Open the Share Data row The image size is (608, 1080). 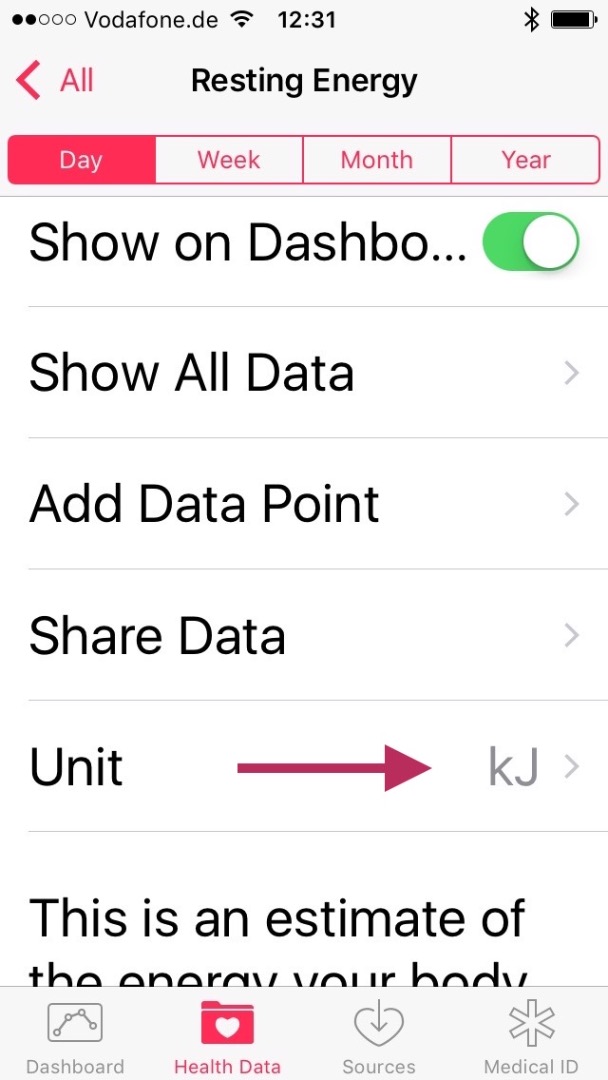(304, 635)
